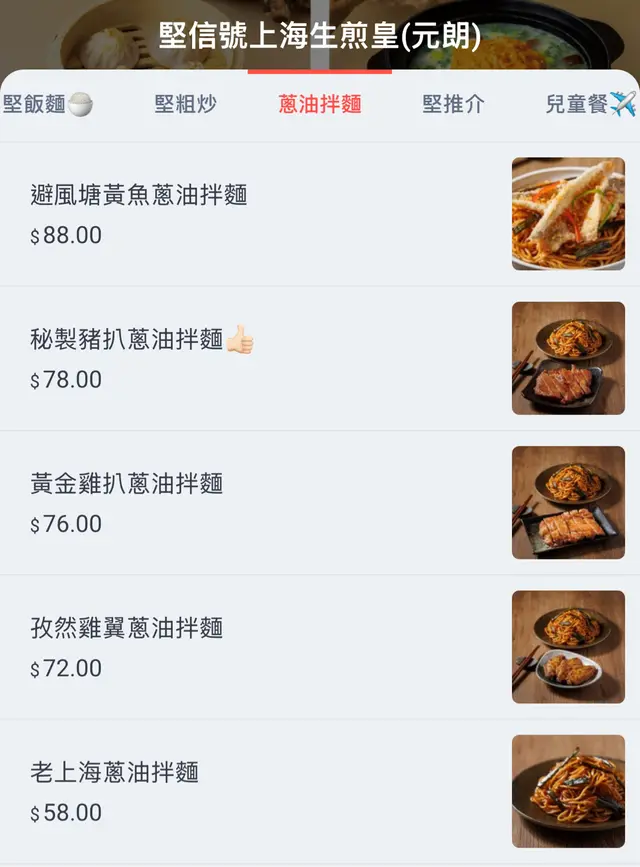Open the 兒童餐 category tab
Image resolution: width=640 pixels, height=867 pixels.
click(x=590, y=104)
